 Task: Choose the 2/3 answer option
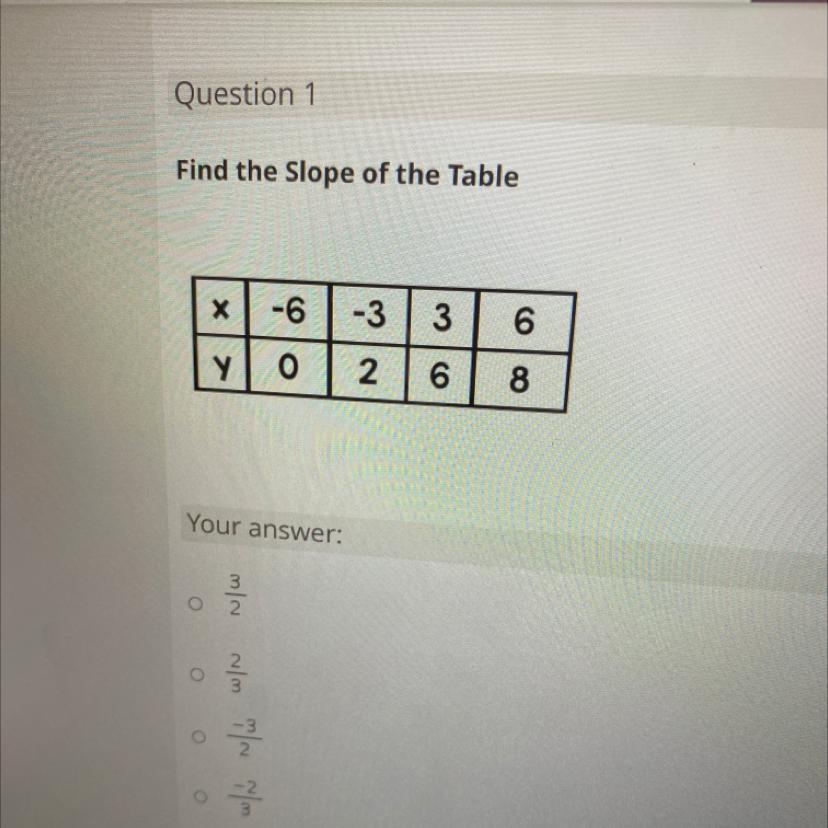point(197,674)
